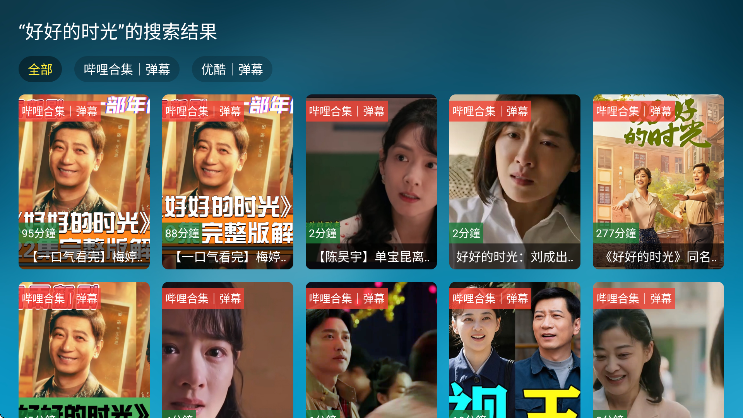Open the 277分鐘《好好的时光》同名 video

pos(658,181)
